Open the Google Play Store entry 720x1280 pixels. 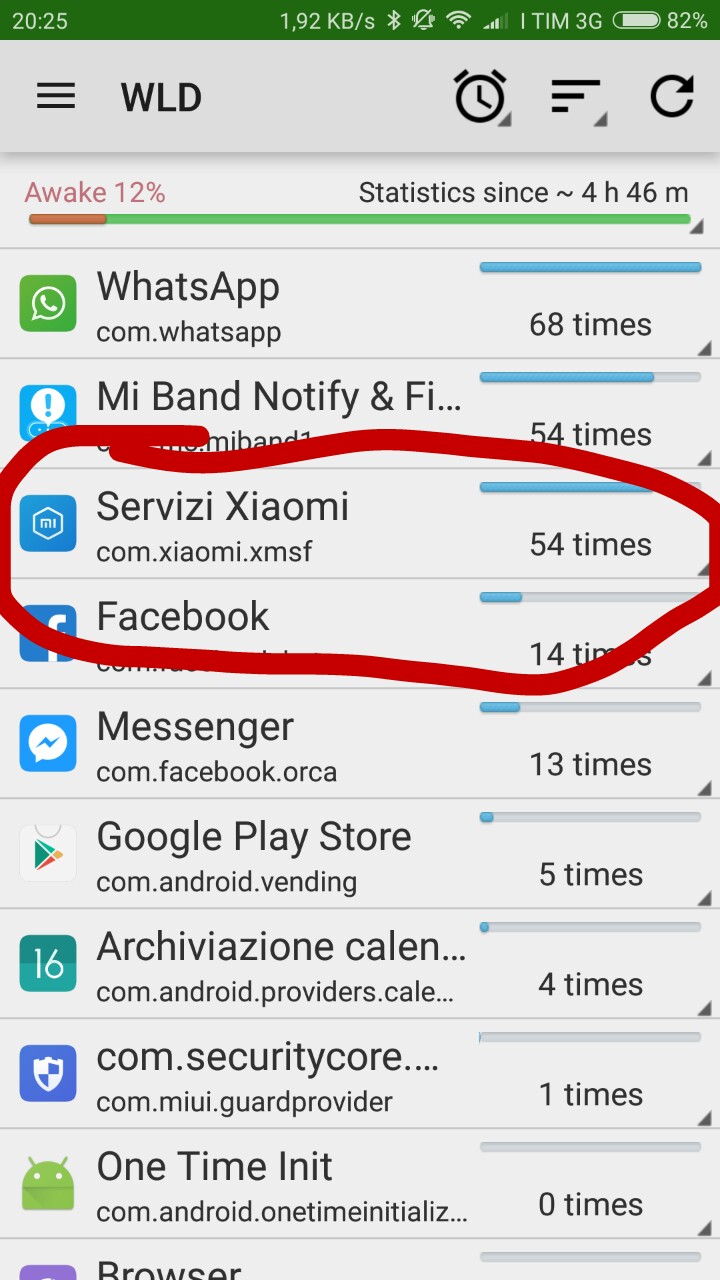pyautogui.click(x=360, y=854)
